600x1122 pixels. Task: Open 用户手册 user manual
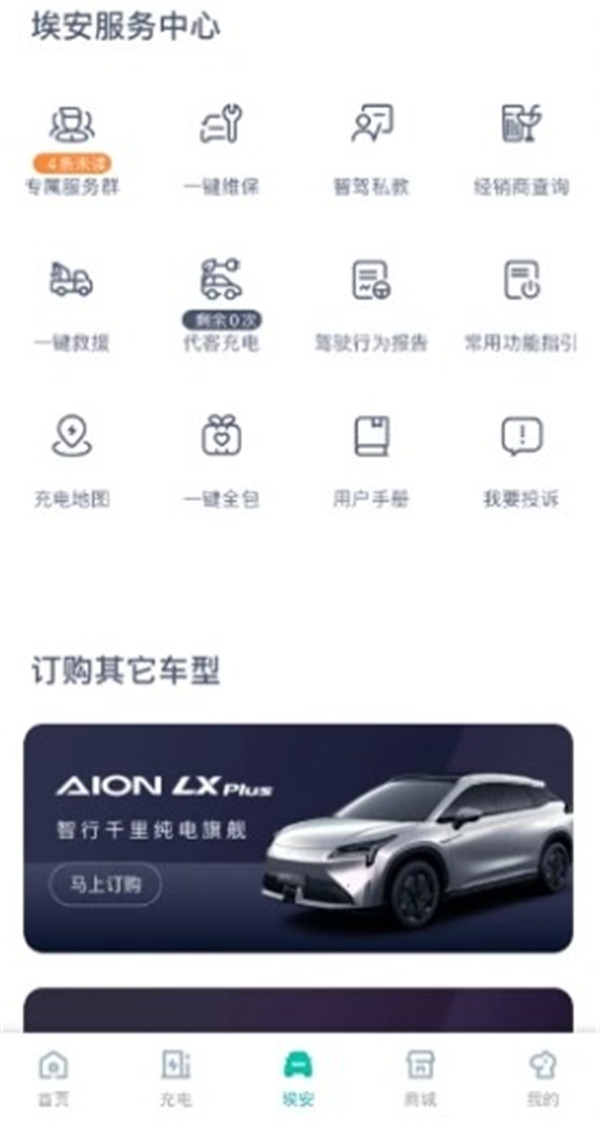[371, 455]
